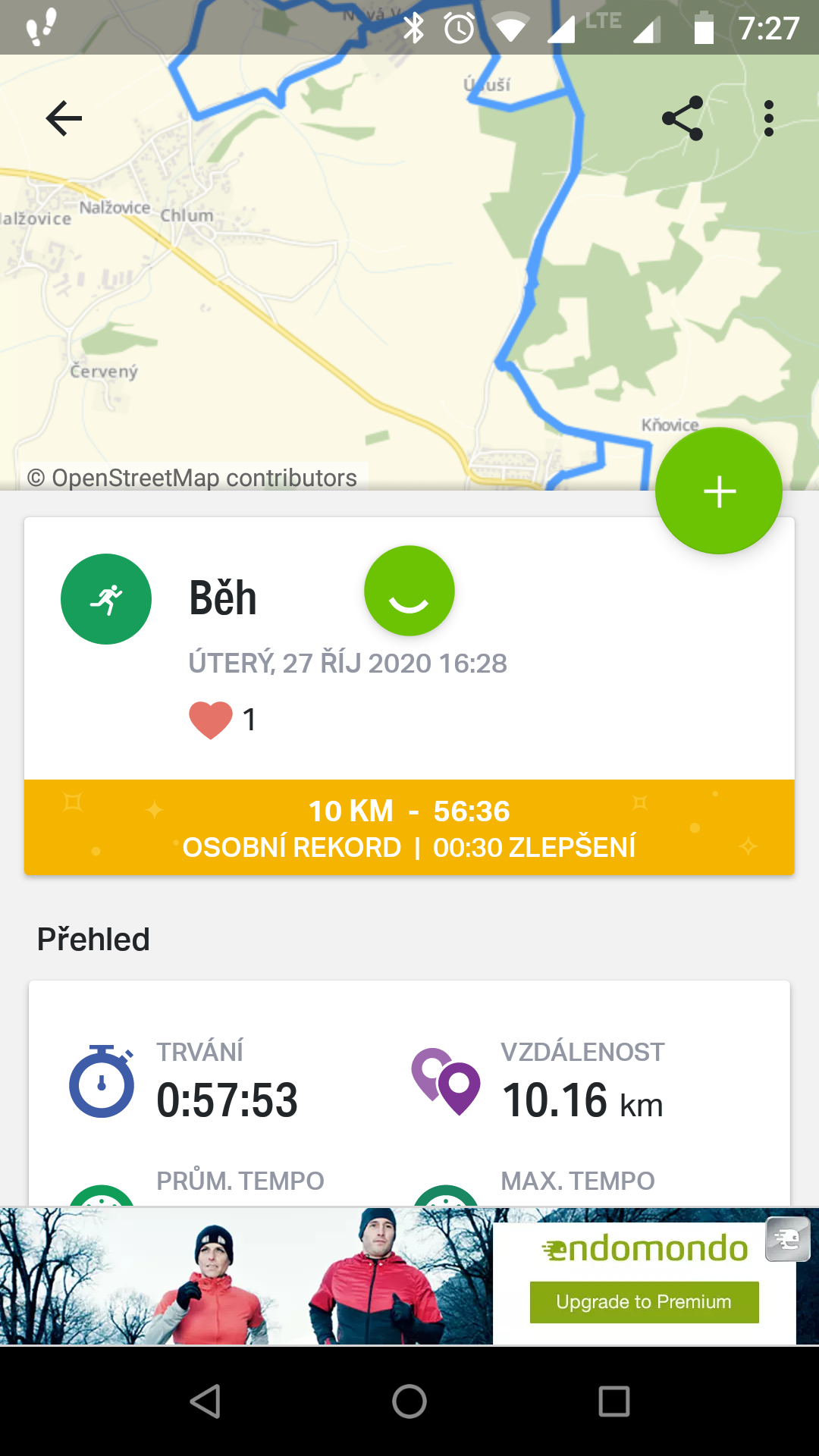Like the workout with the heart icon
Viewport: 819px width, 1456px height.
211,720
